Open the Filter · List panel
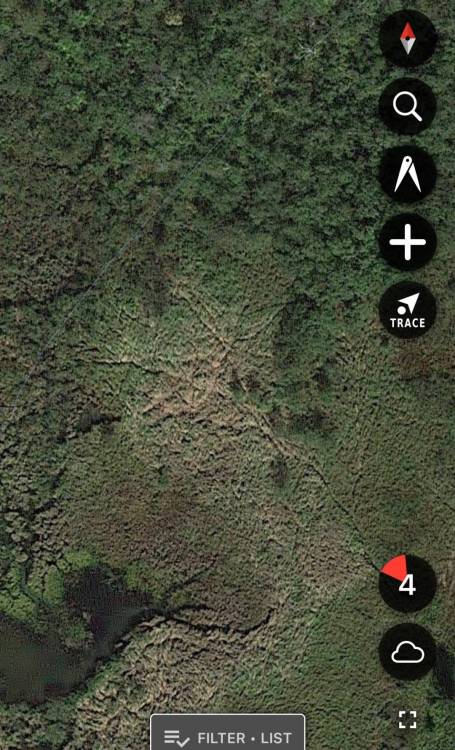Screen dimensions: 455x750 click(228, 733)
